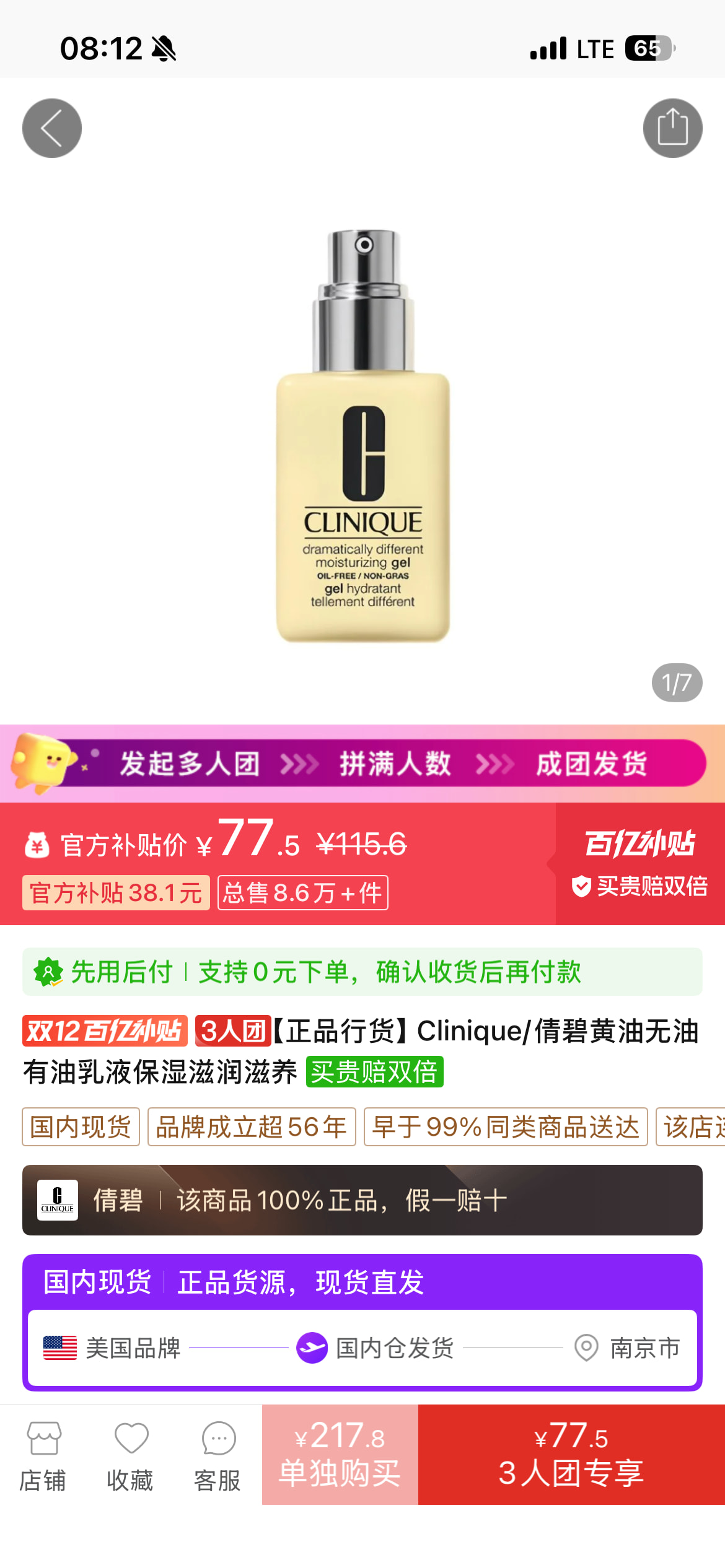Tap the 发起多人团 group-buy steps banner
The image size is (725, 1568).
point(362,764)
